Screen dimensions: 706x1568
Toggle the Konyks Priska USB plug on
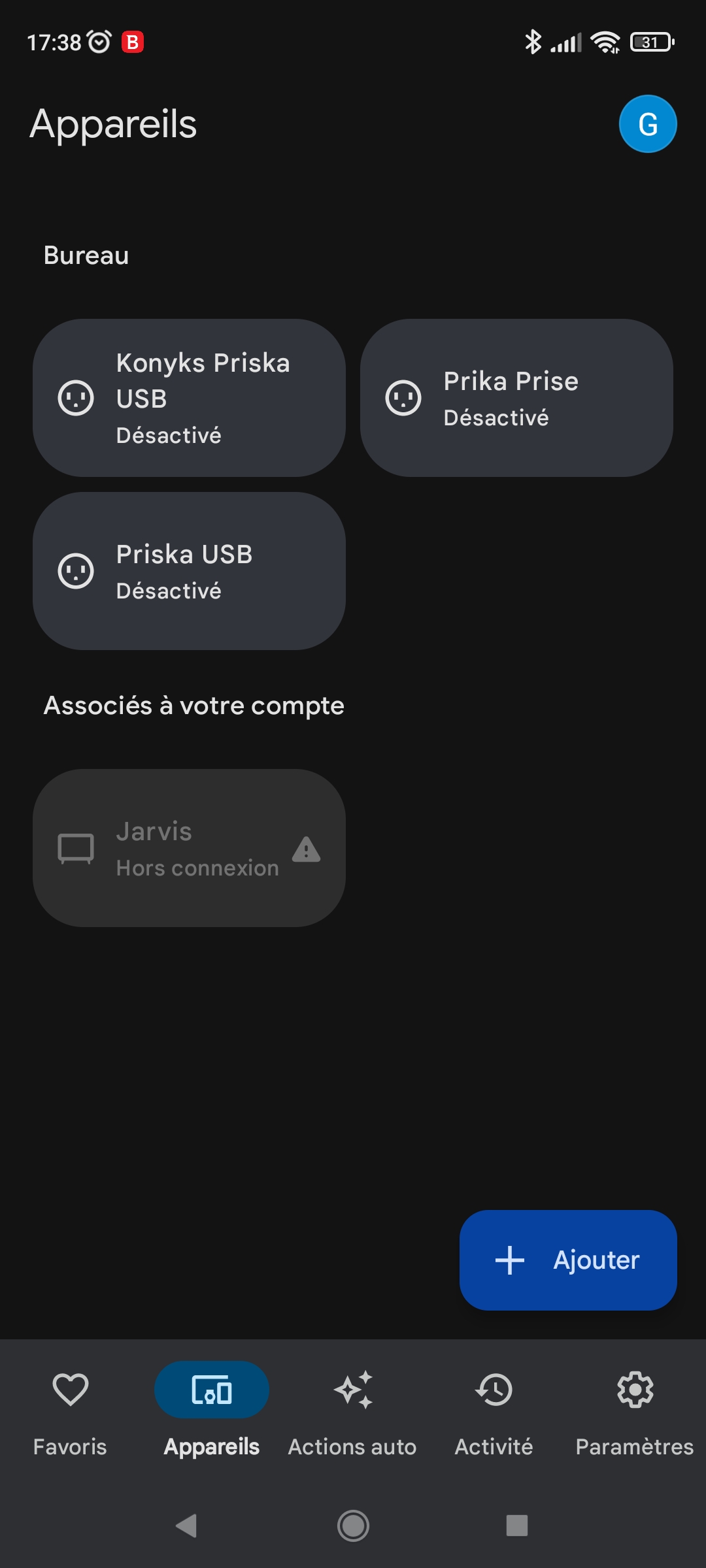click(x=188, y=398)
